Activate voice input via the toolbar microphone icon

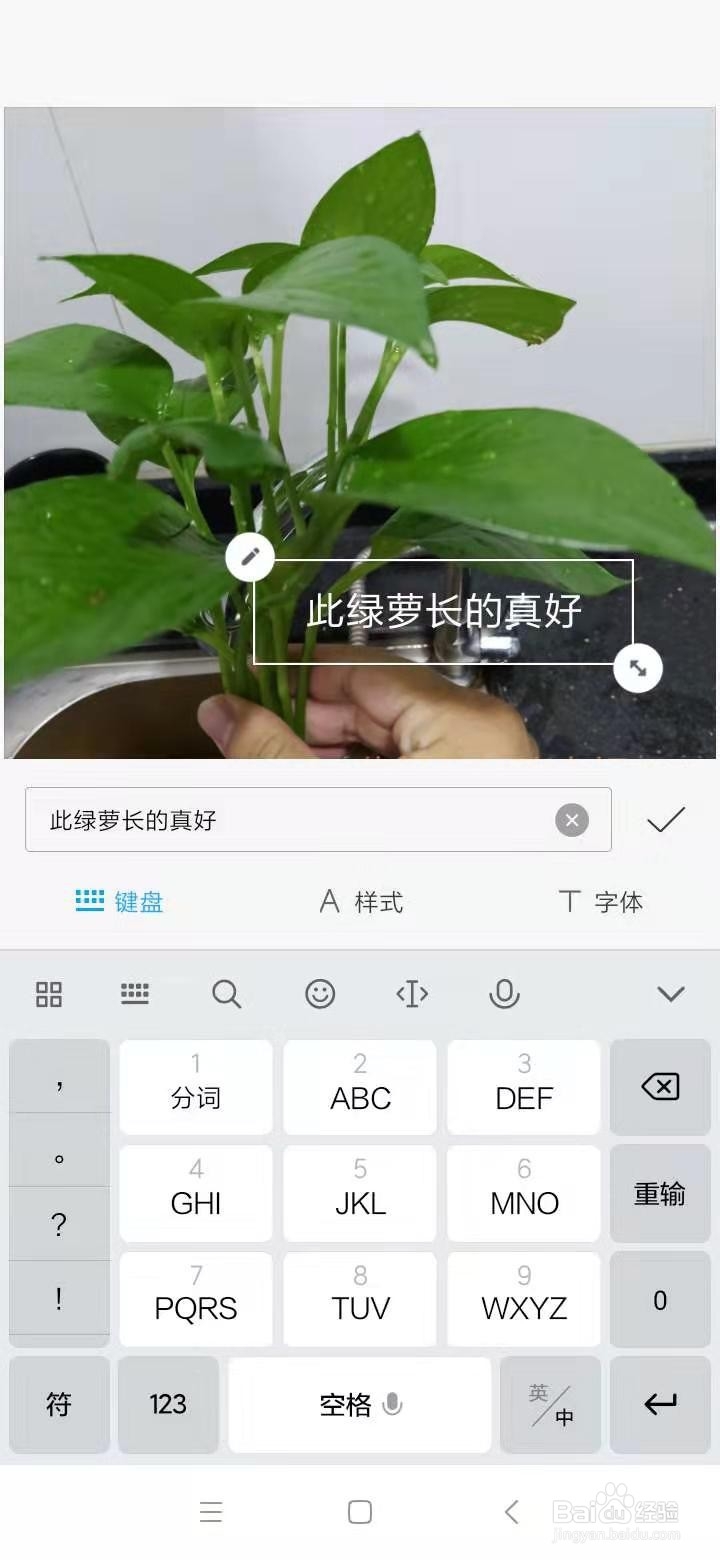click(x=504, y=994)
